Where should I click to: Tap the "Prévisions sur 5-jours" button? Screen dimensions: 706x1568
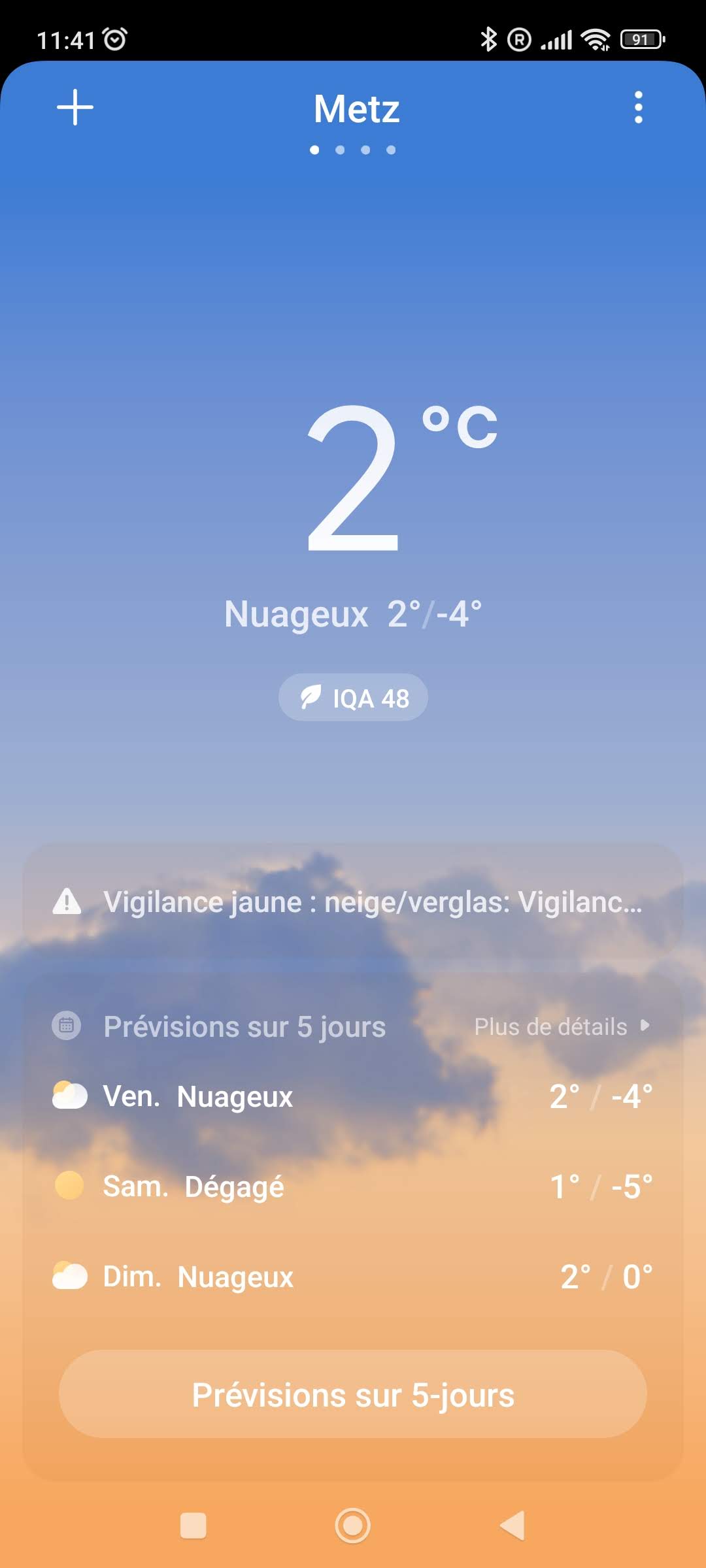[x=353, y=1394]
